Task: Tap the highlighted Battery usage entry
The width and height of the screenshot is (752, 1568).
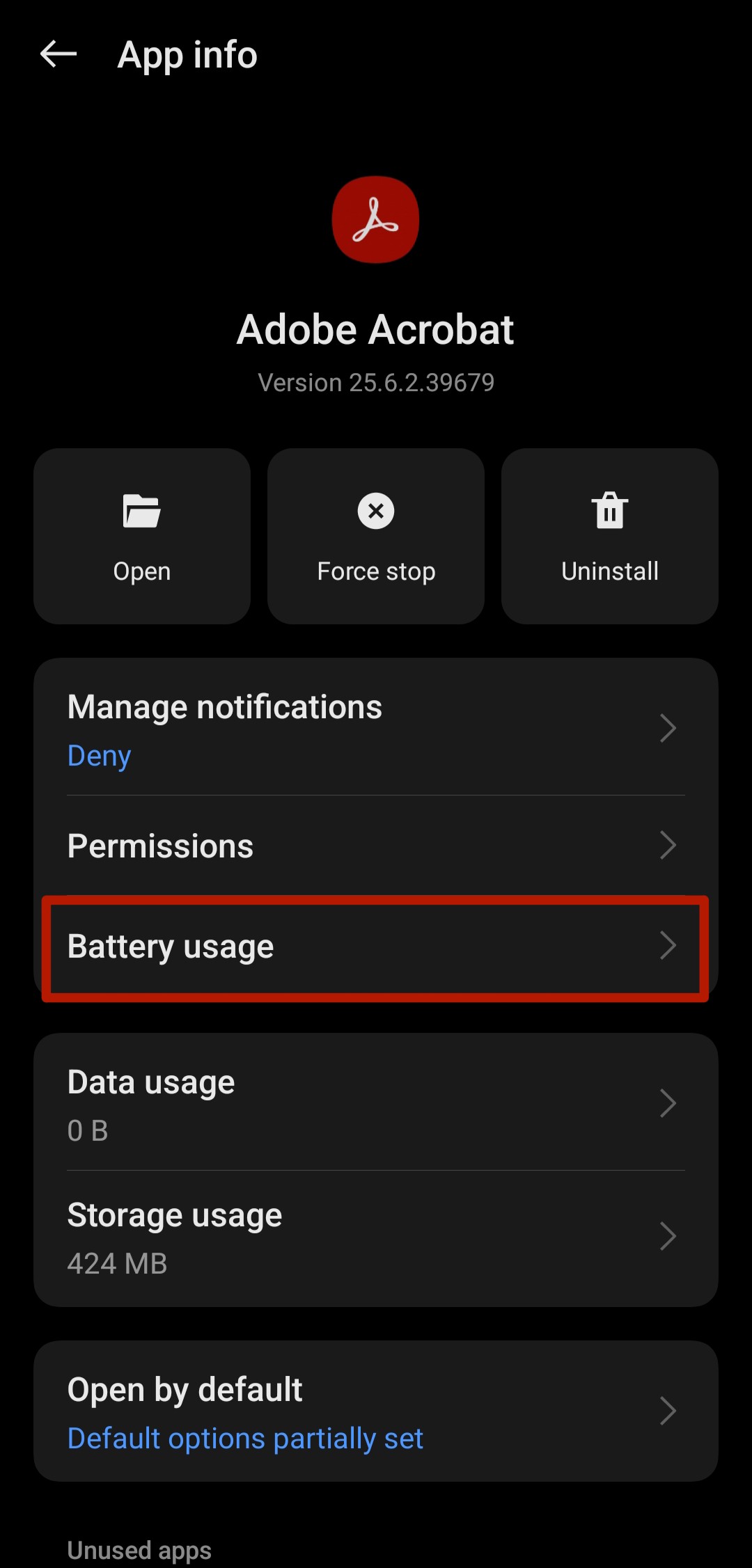Action: pos(376,945)
